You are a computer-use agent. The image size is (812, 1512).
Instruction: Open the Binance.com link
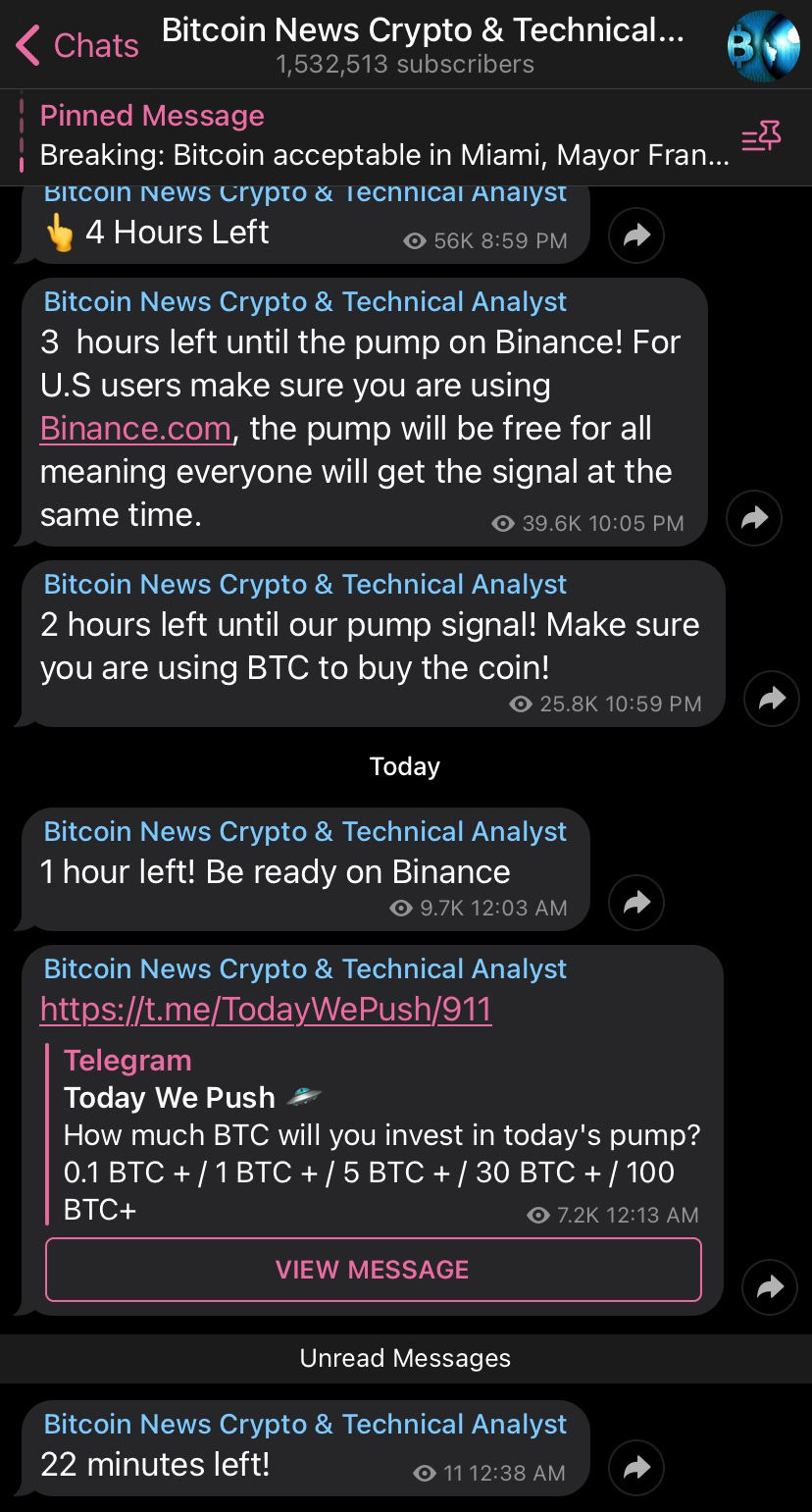point(136,429)
